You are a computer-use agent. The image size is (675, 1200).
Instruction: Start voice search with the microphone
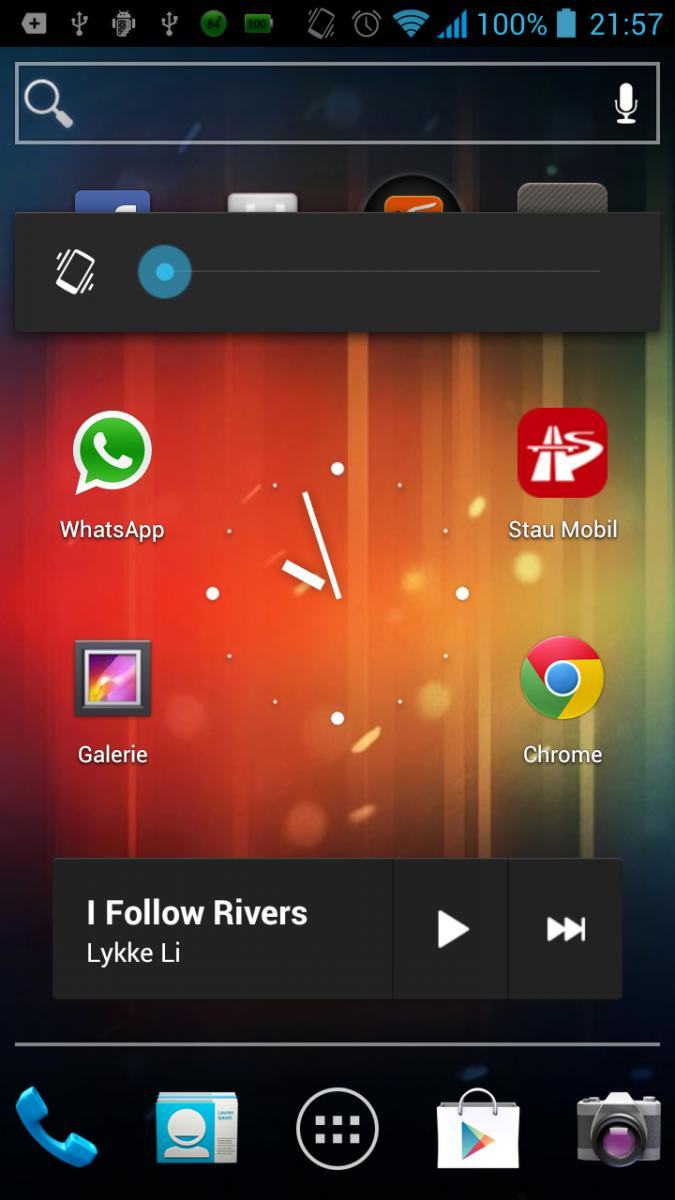[626, 103]
